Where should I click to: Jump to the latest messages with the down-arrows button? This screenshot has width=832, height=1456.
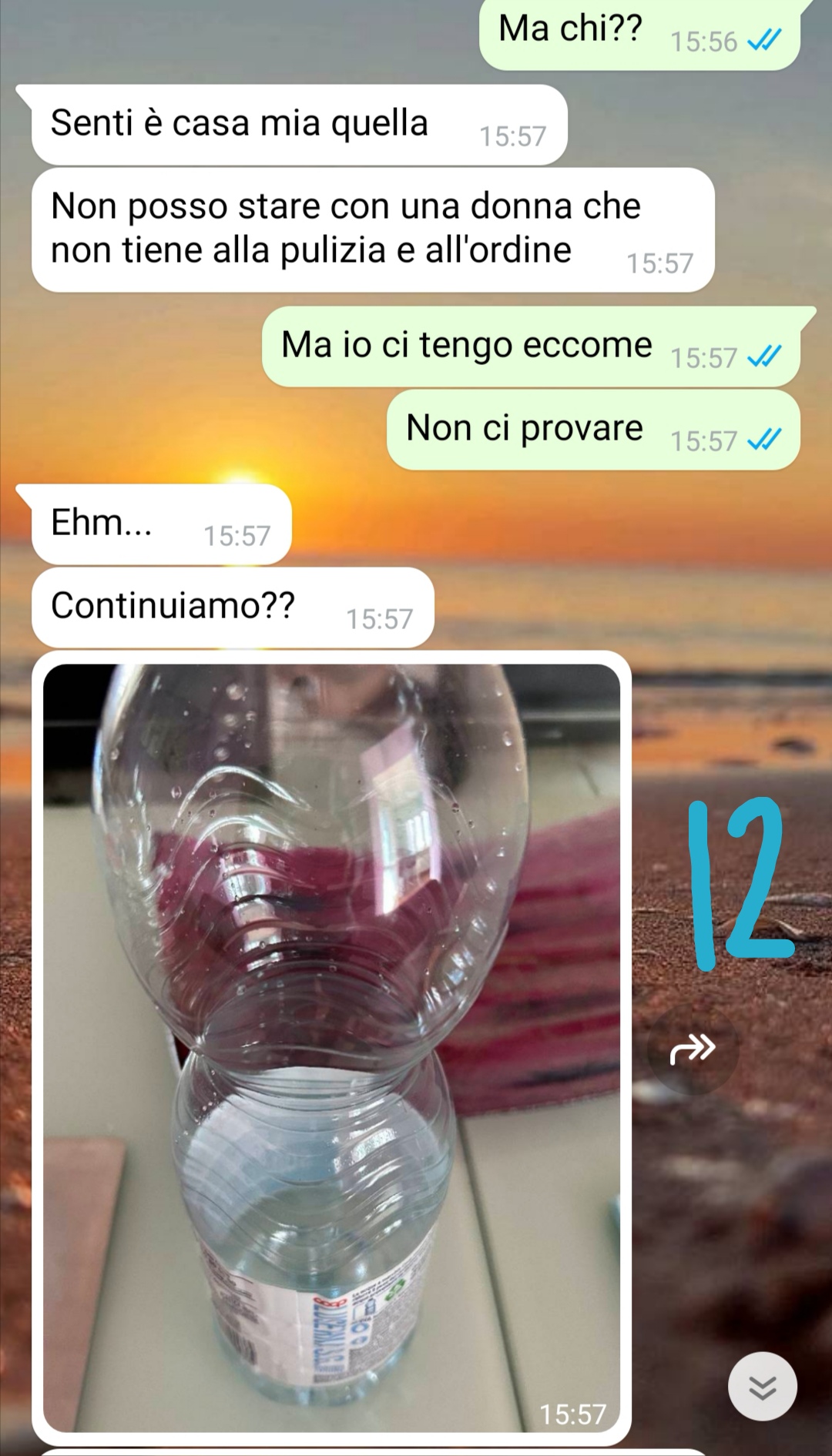[x=762, y=1386]
